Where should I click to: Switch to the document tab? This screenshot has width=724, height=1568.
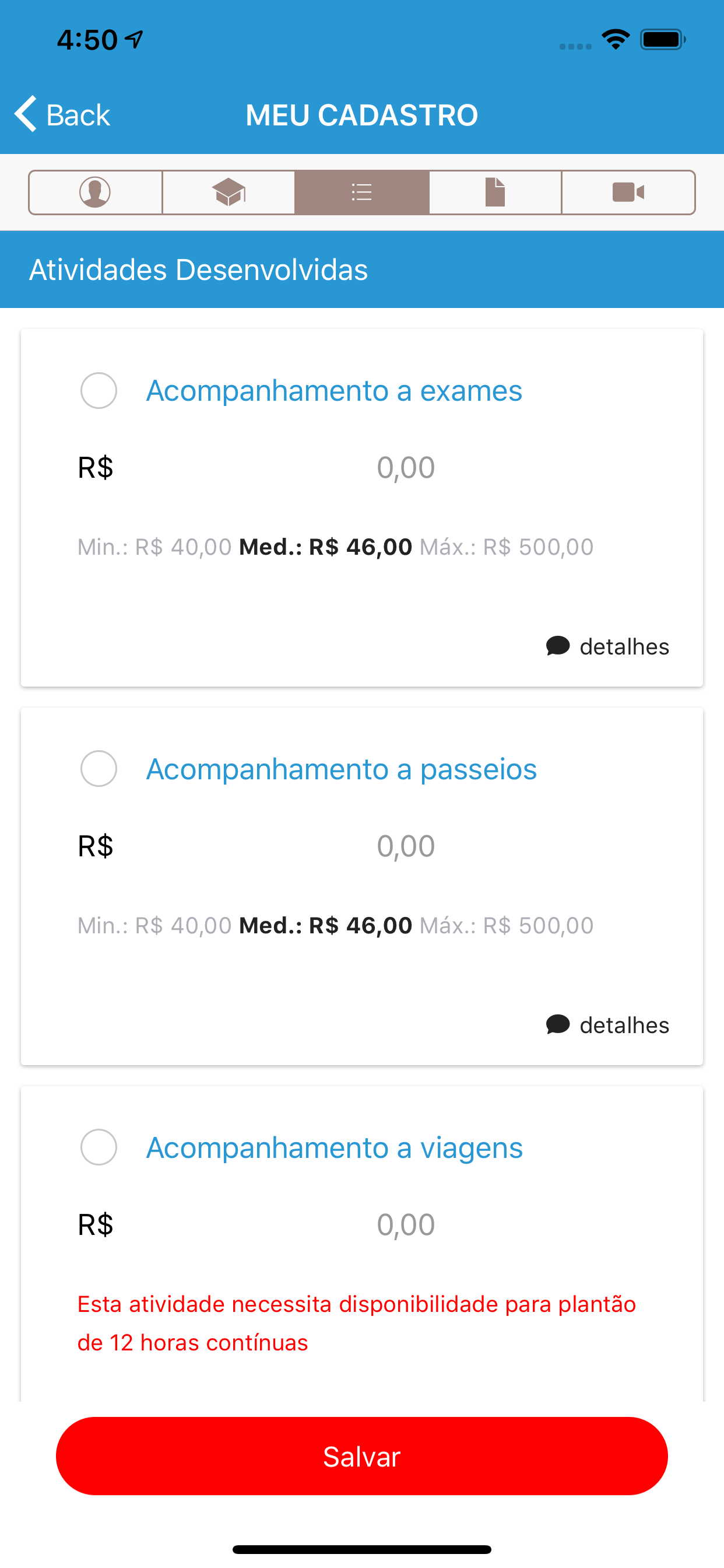point(495,192)
